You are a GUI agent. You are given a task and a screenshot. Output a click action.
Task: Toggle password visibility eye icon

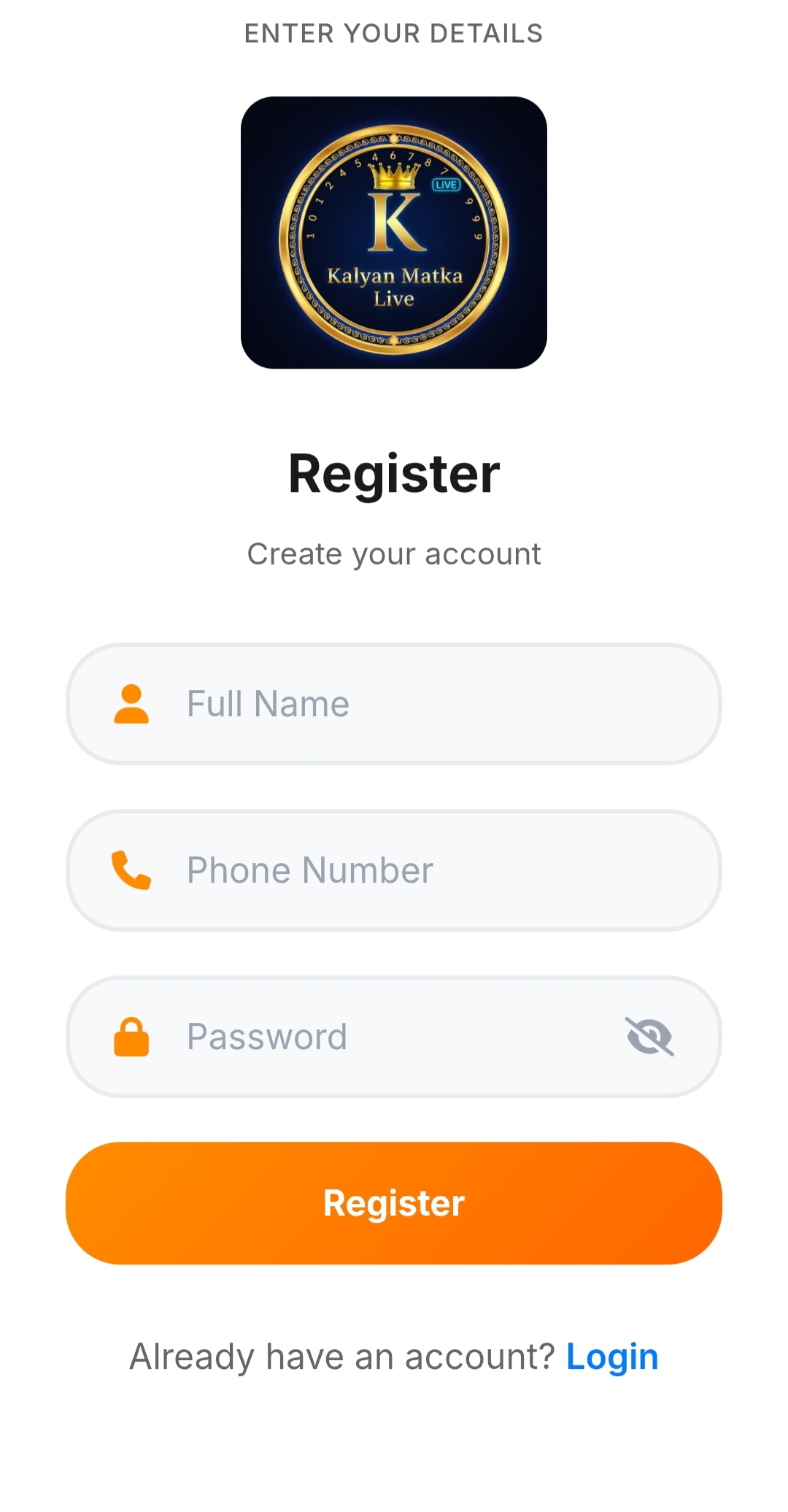point(649,1037)
